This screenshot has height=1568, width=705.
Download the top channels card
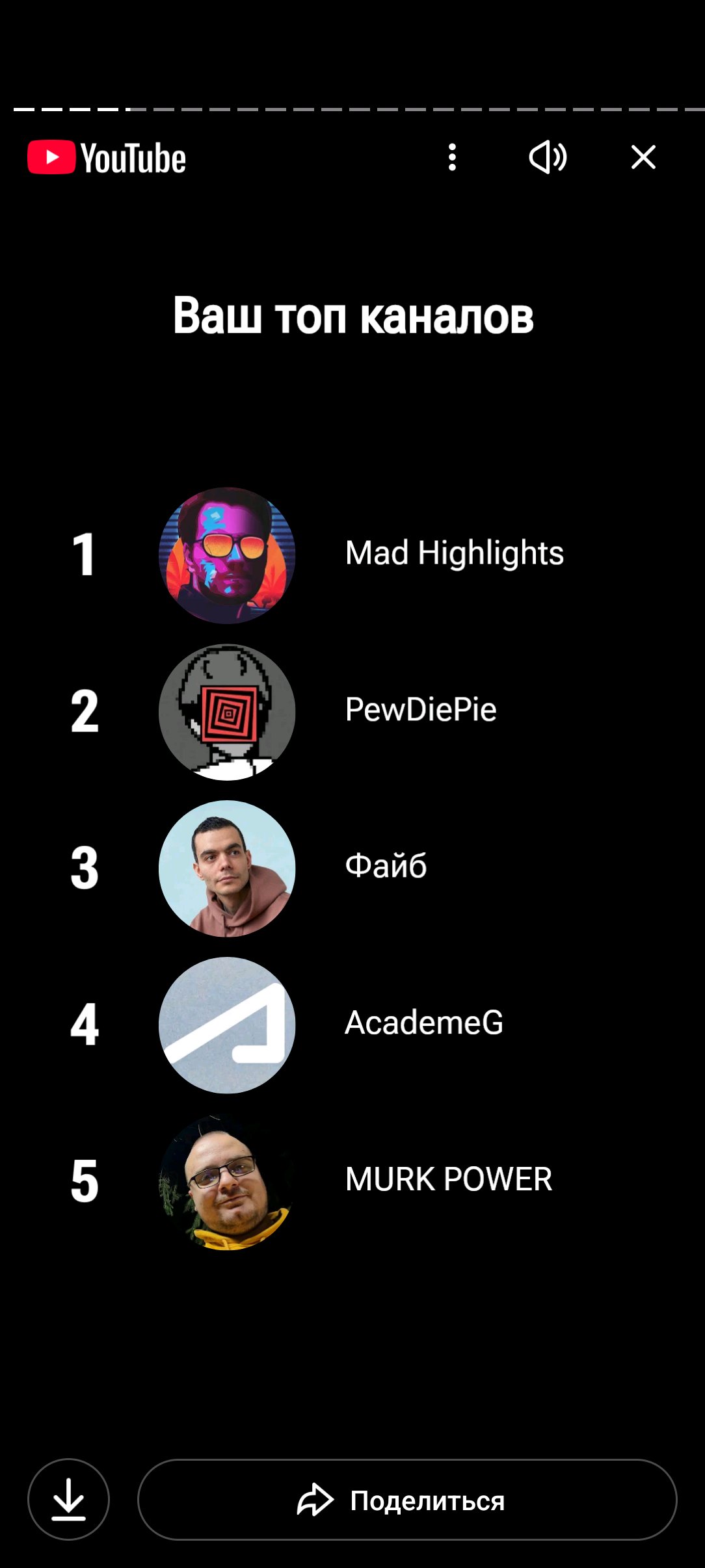(68, 1499)
